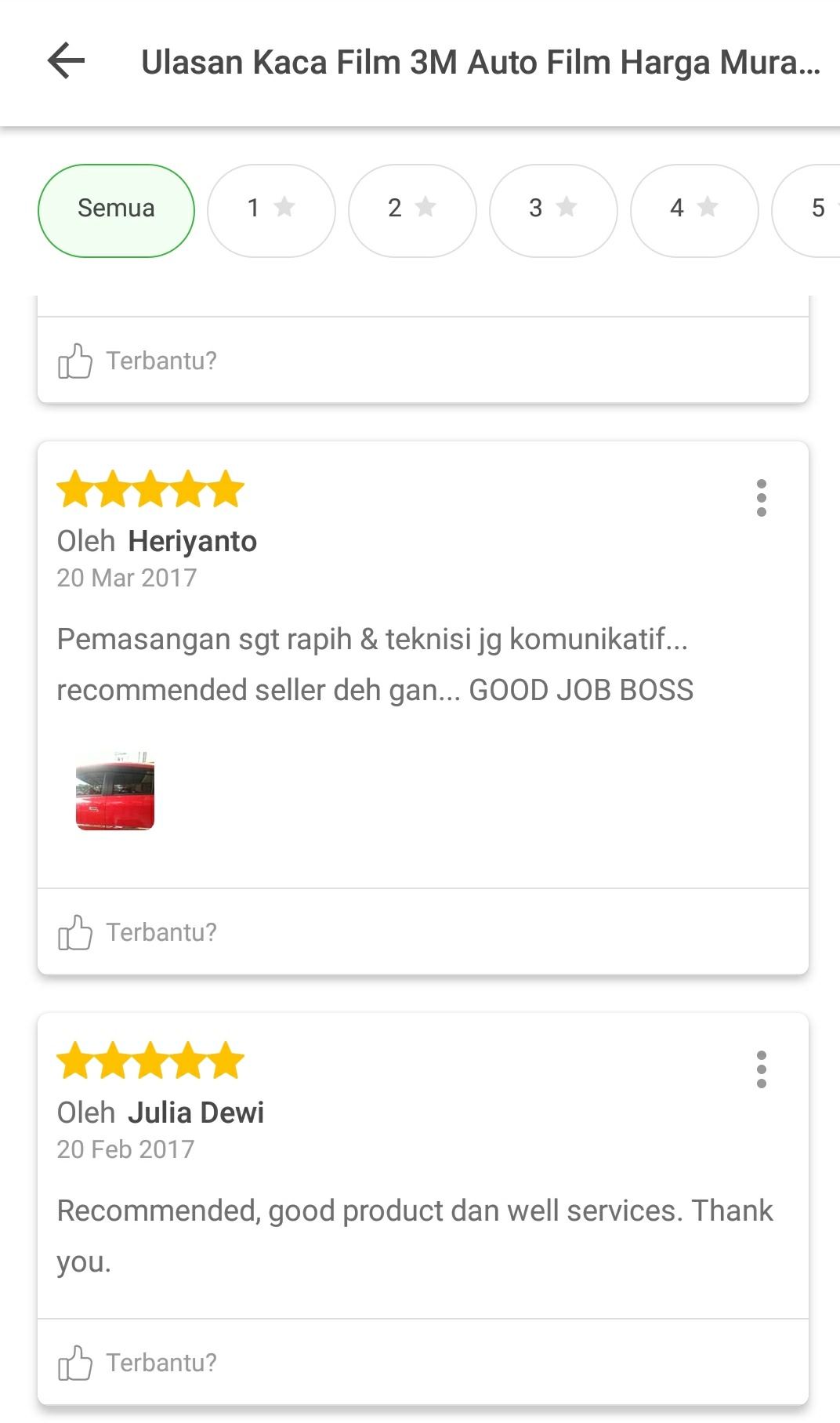
Task: Mark Julia Dewi's review as helpful
Action: click(137, 1363)
